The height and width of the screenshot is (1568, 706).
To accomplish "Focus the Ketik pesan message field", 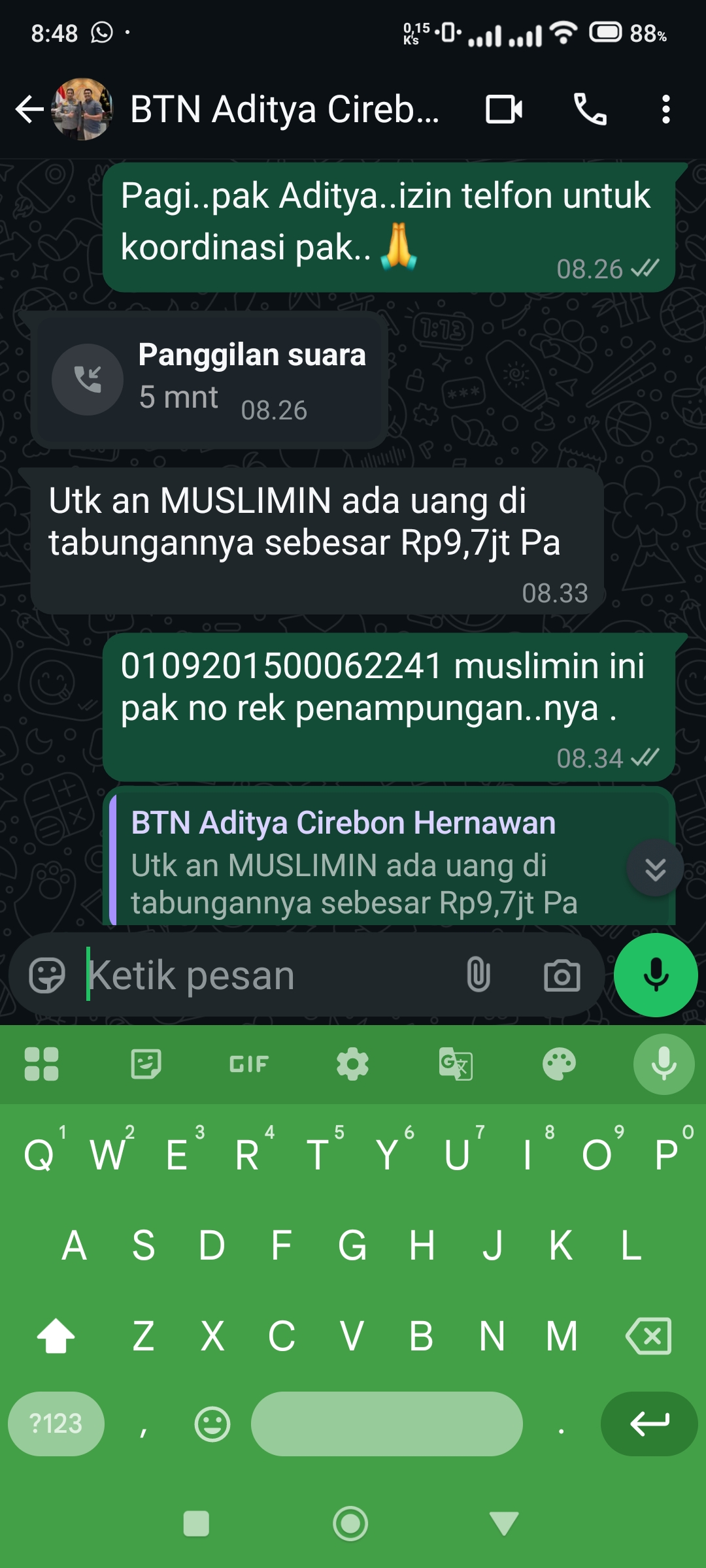I will click(261, 975).
